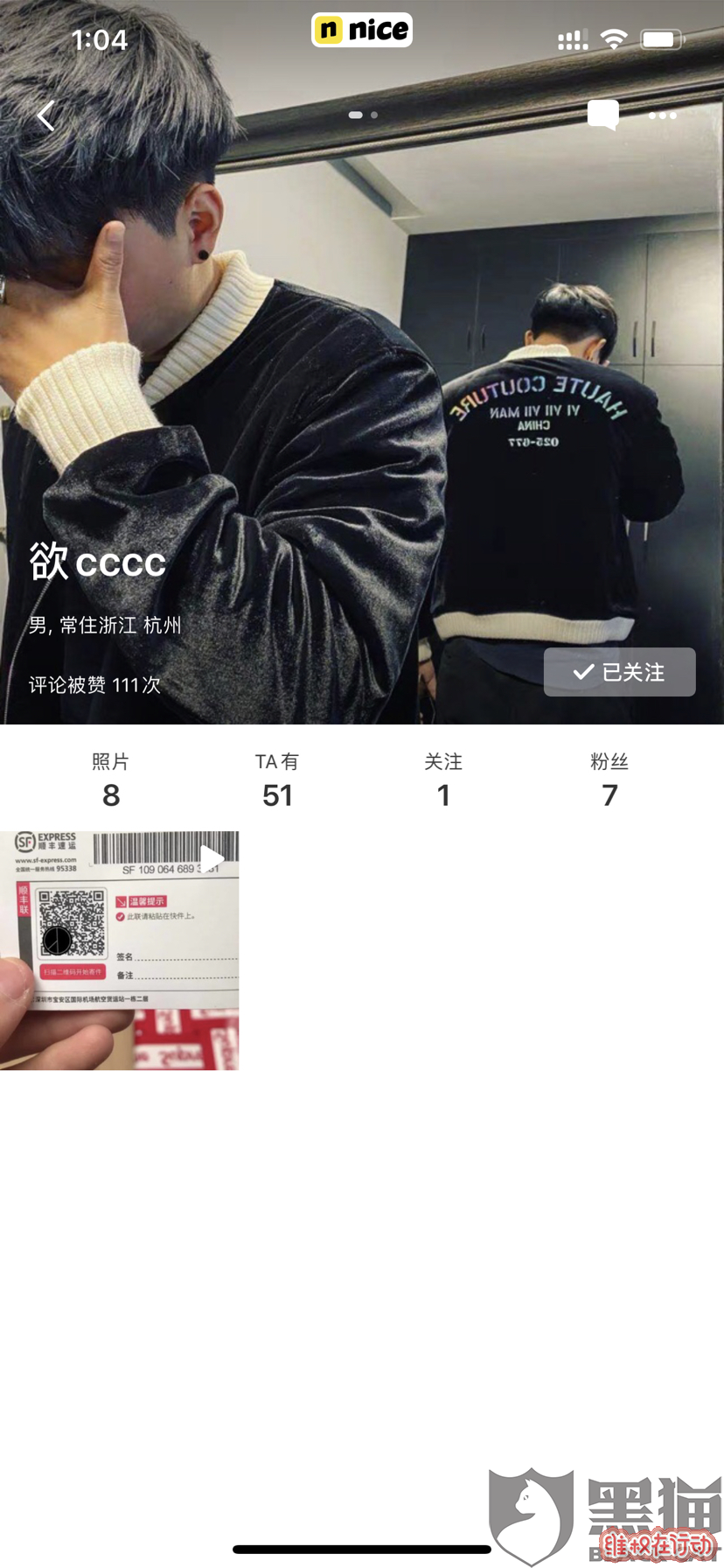Go back using the arrow icon

point(46,115)
